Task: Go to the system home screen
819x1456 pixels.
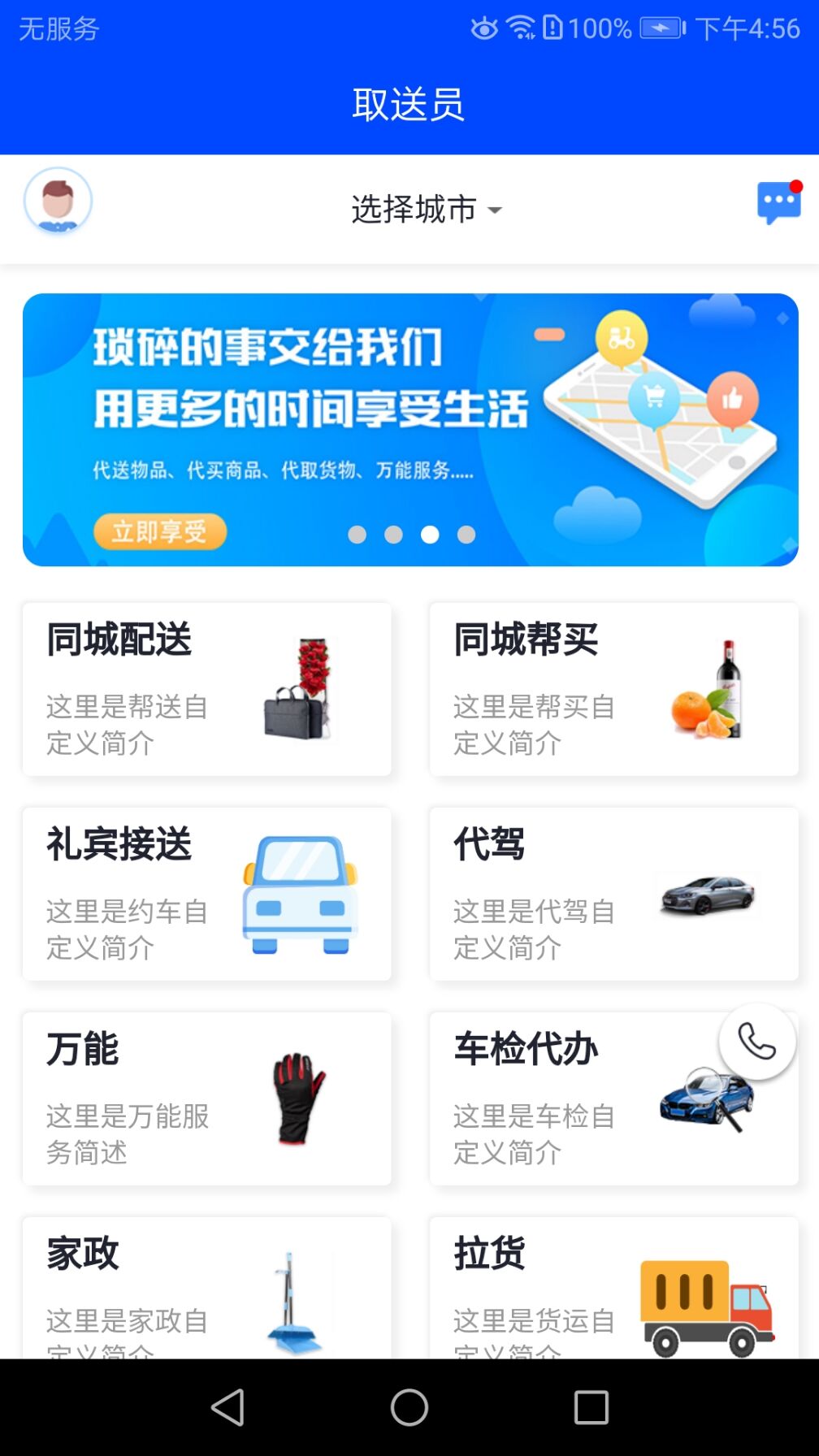Action: [x=409, y=1407]
